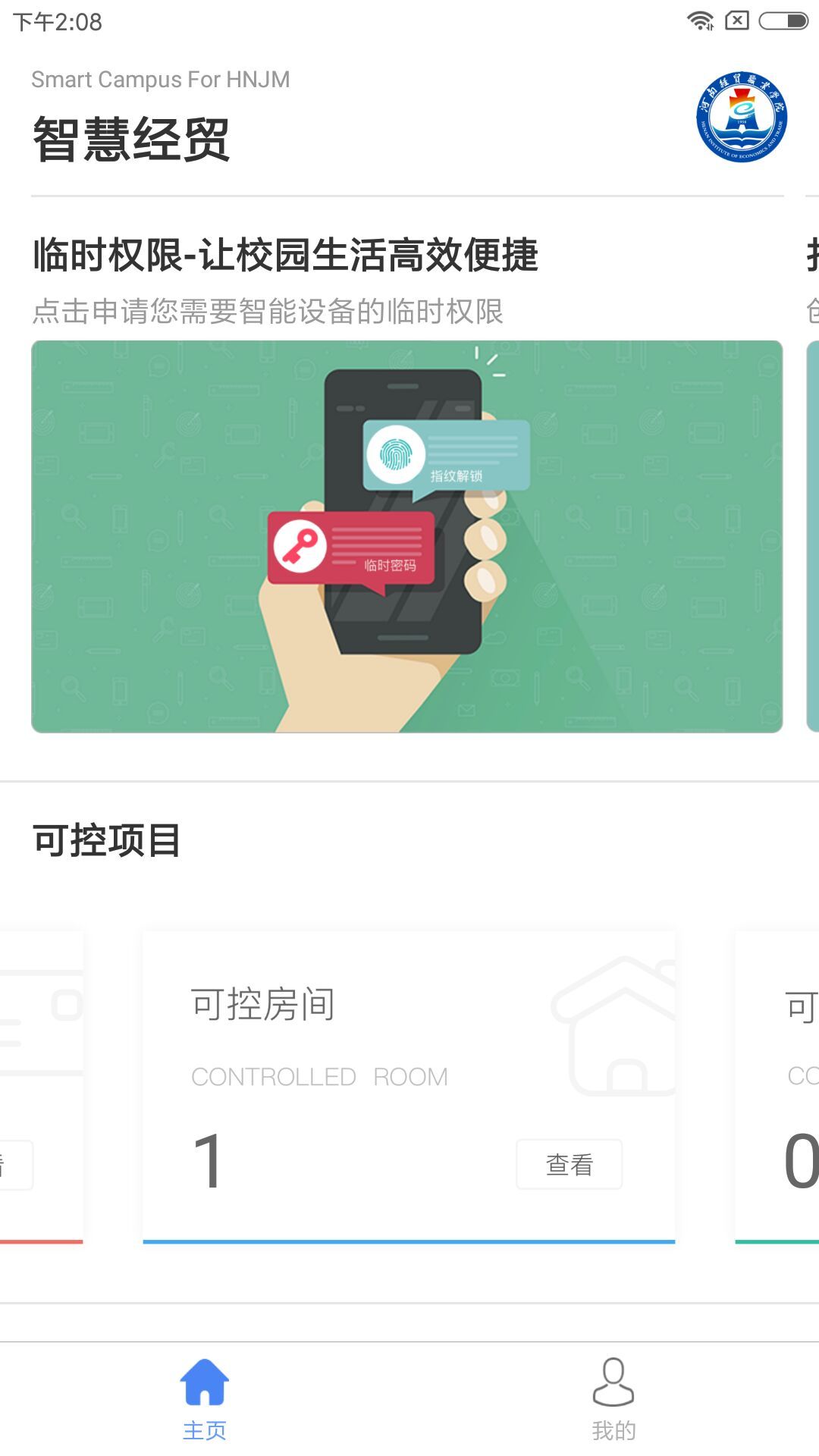The width and height of the screenshot is (819, 1456).
Task: Tap 查看 button in 可控房间 card
Action: [569, 1164]
